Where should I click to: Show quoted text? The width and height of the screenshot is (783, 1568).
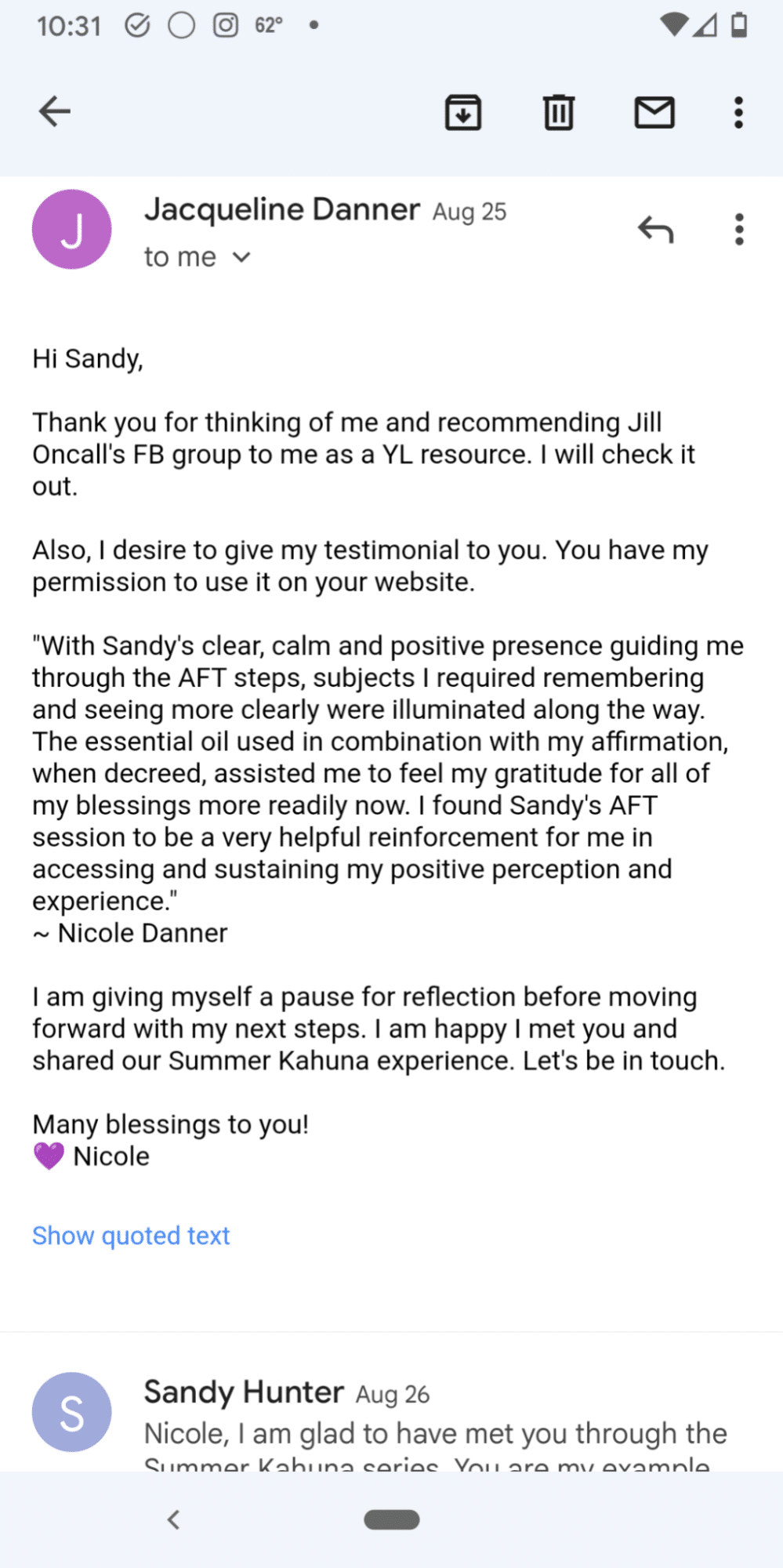click(x=131, y=1236)
